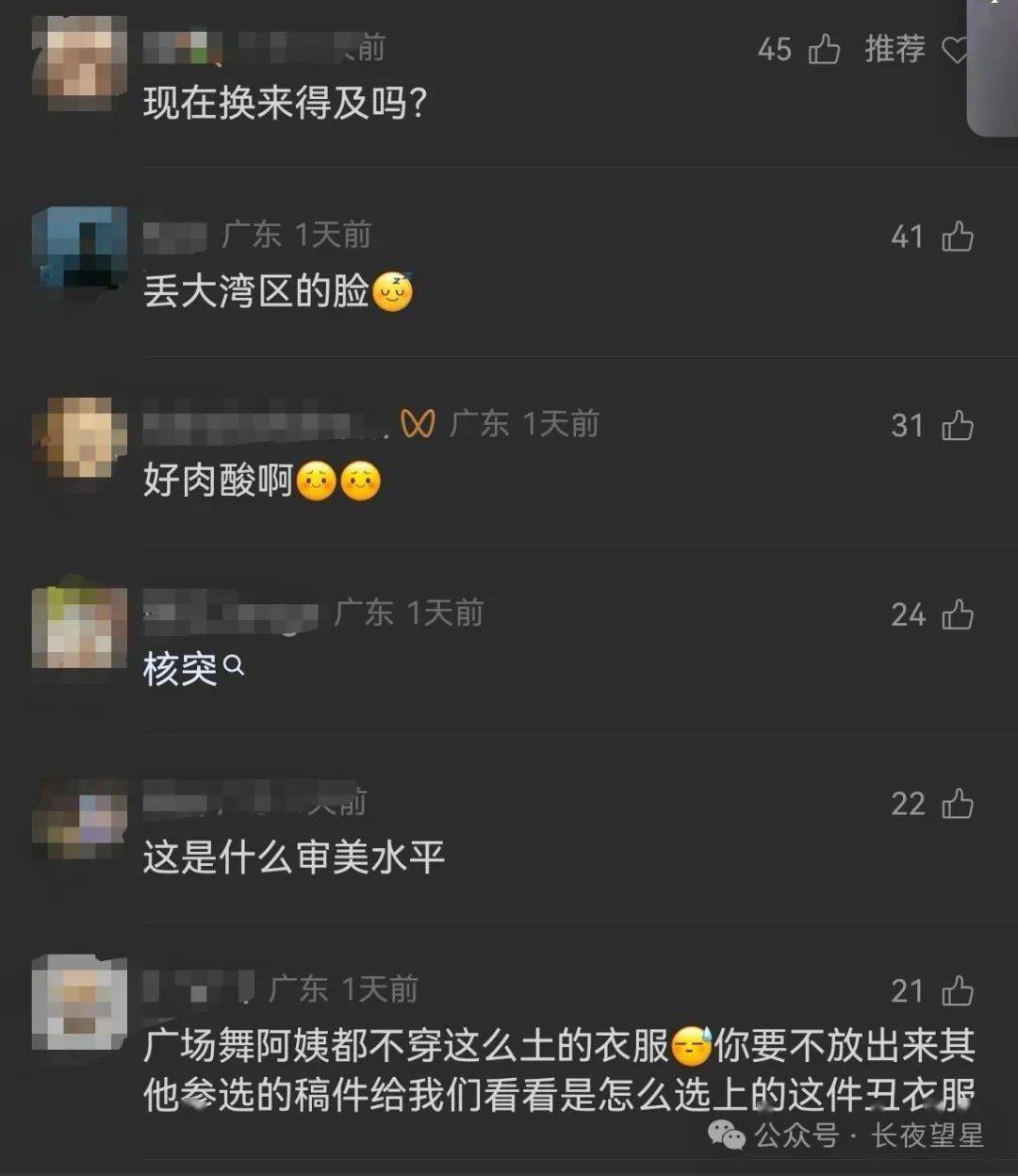Like the comment 好肉酸啊
This screenshot has height=1176, width=1018.
[x=957, y=426]
